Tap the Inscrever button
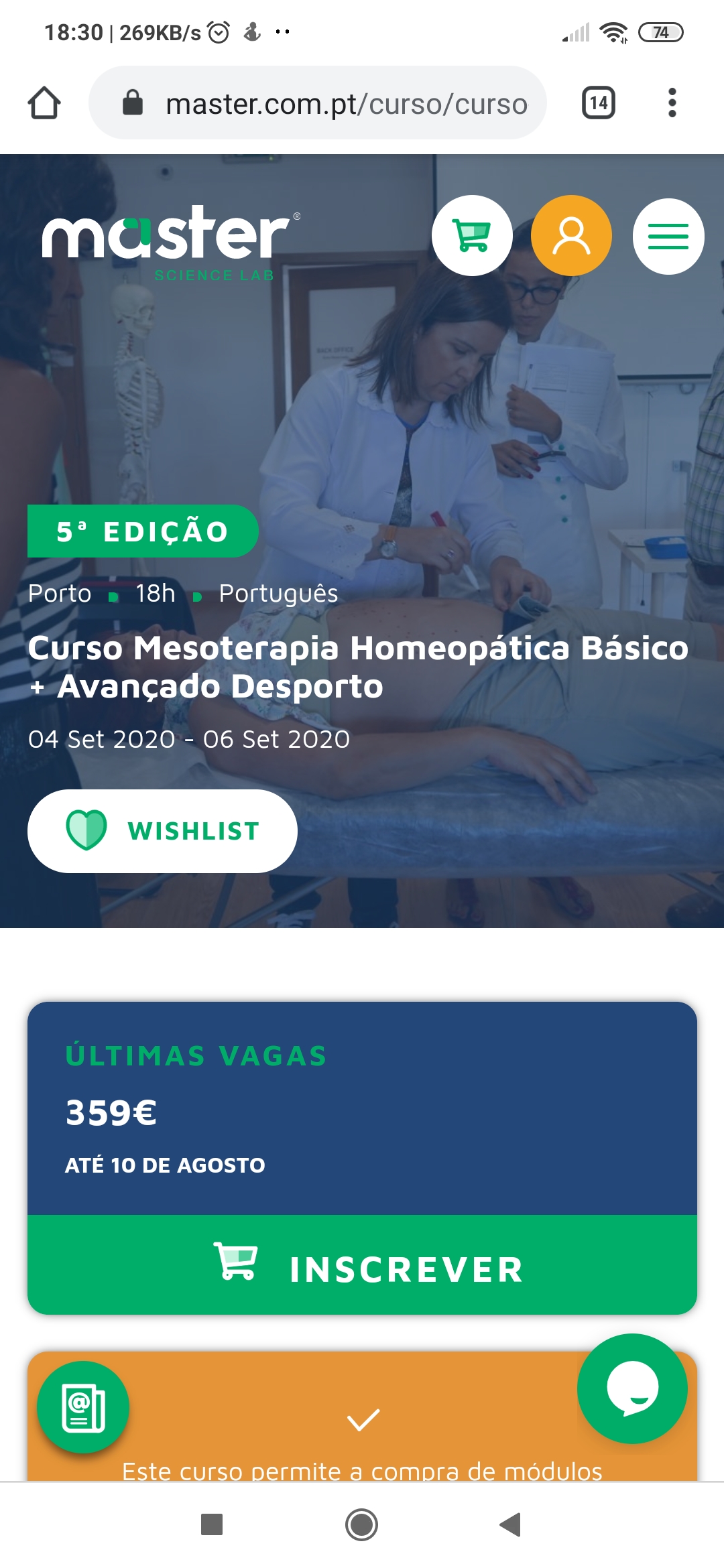Image resolution: width=724 pixels, height=1568 pixels. point(362,1265)
